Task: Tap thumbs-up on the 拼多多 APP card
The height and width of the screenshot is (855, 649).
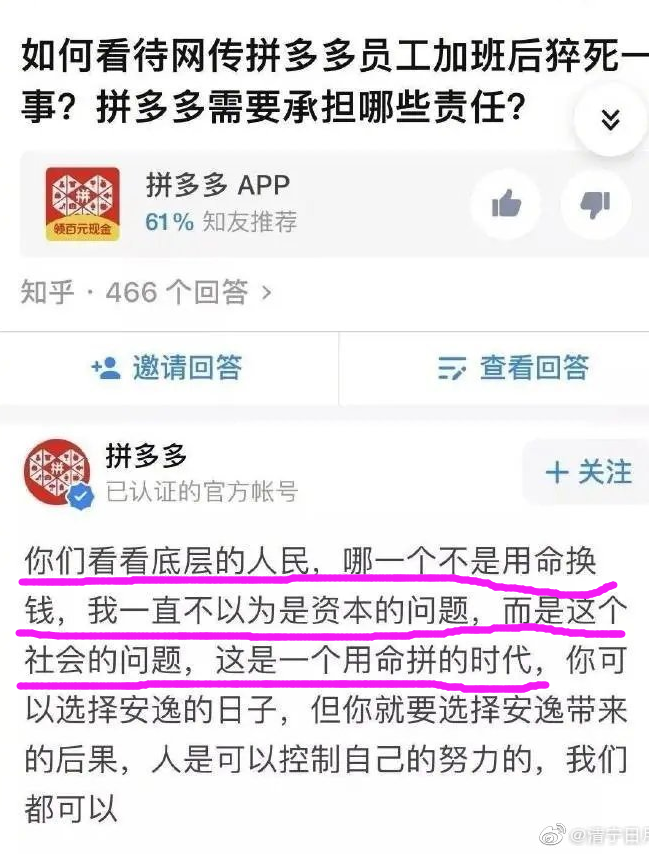Action: (x=506, y=206)
